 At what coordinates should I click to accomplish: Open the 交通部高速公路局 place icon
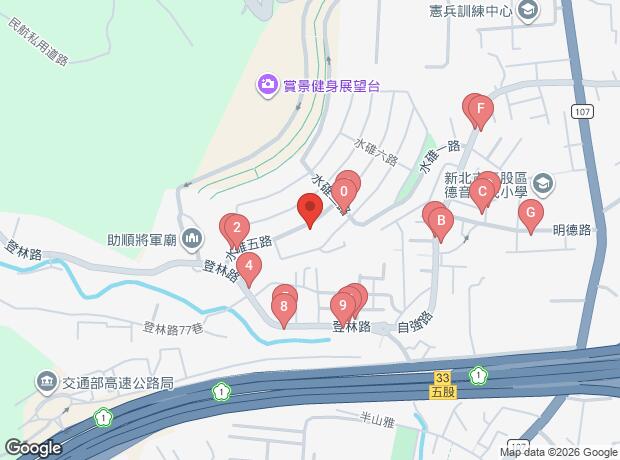click(46, 383)
